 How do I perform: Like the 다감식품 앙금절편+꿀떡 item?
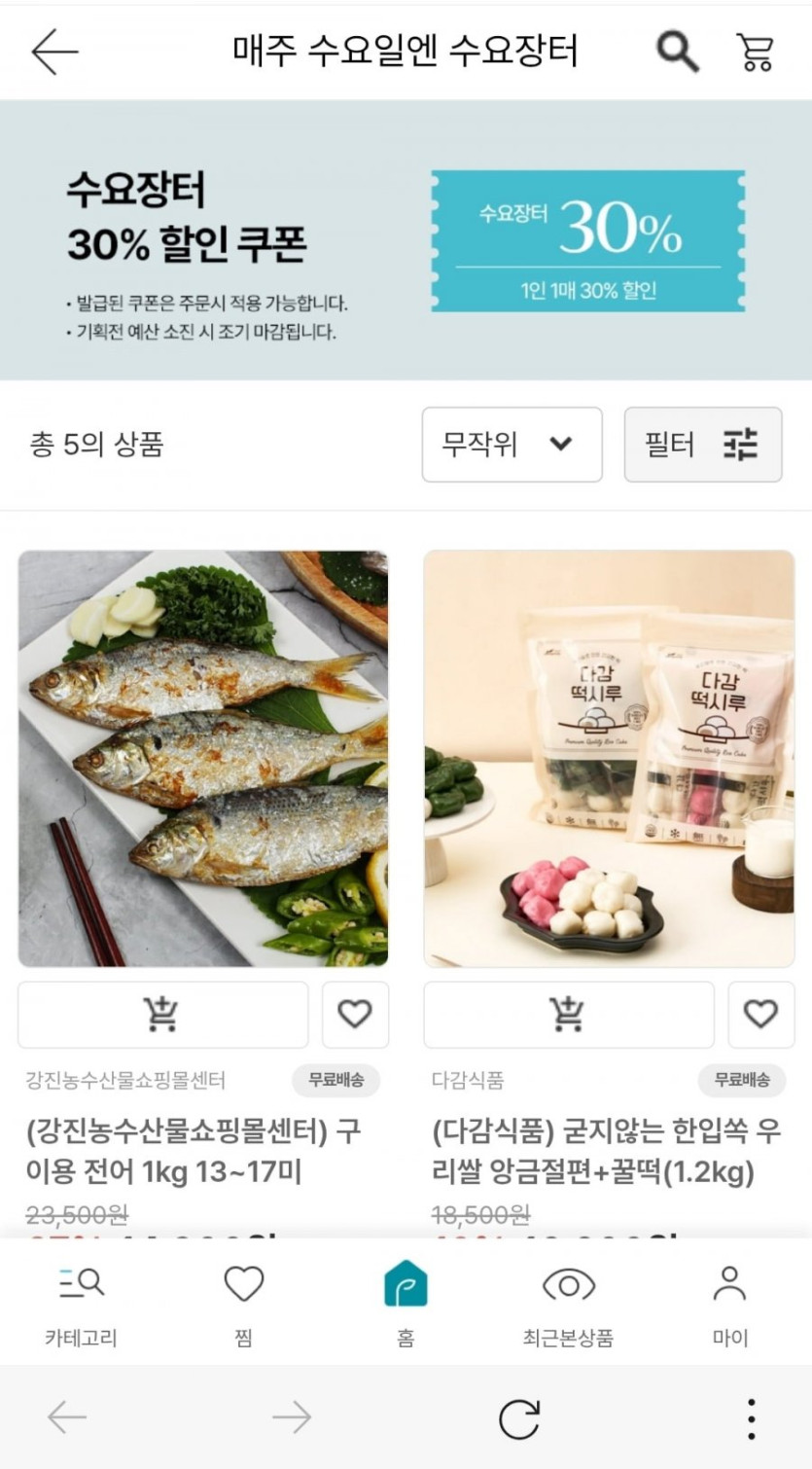pos(760,1015)
